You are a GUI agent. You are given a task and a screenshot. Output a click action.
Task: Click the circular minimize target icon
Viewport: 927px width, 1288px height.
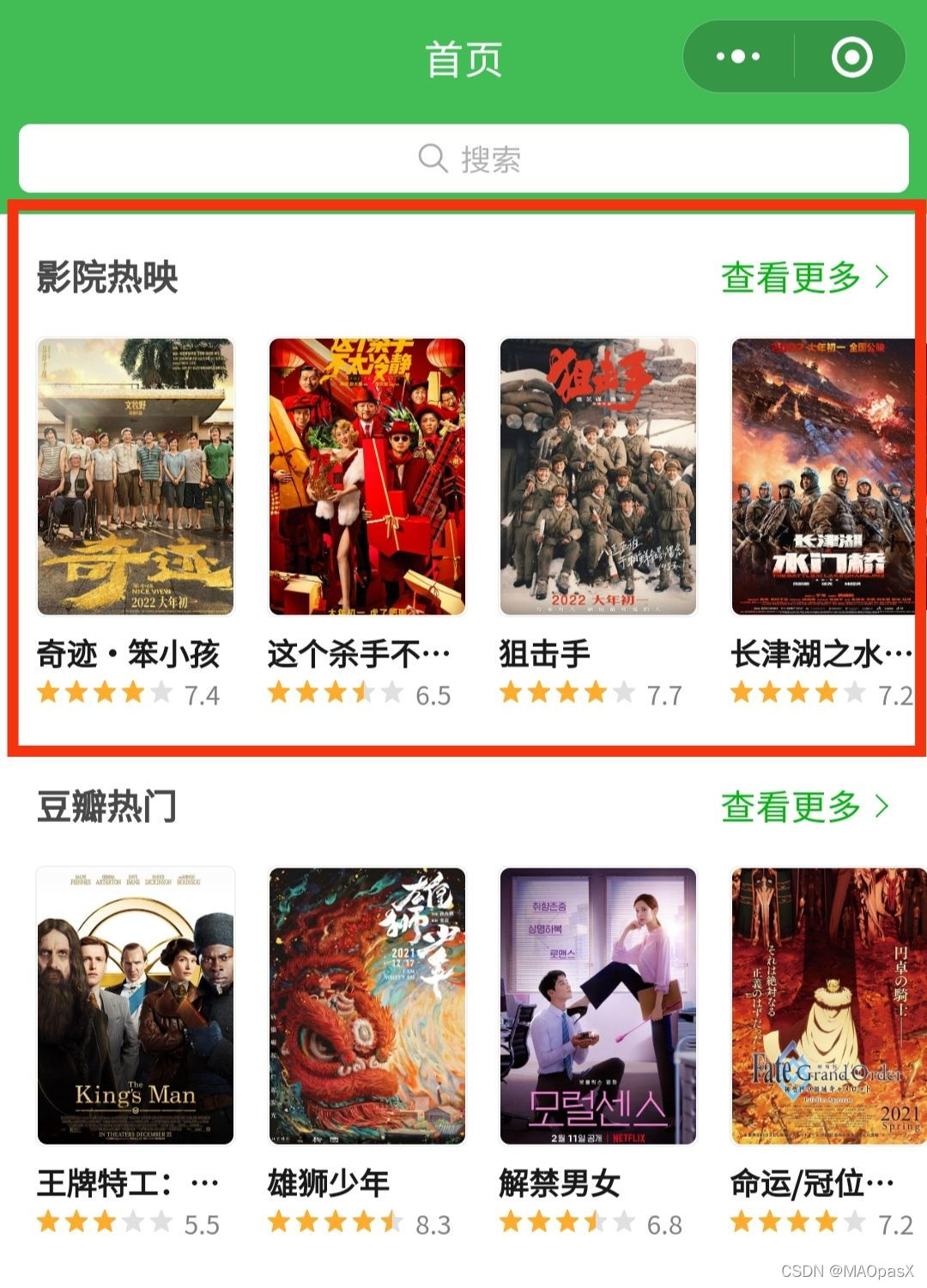click(x=850, y=55)
